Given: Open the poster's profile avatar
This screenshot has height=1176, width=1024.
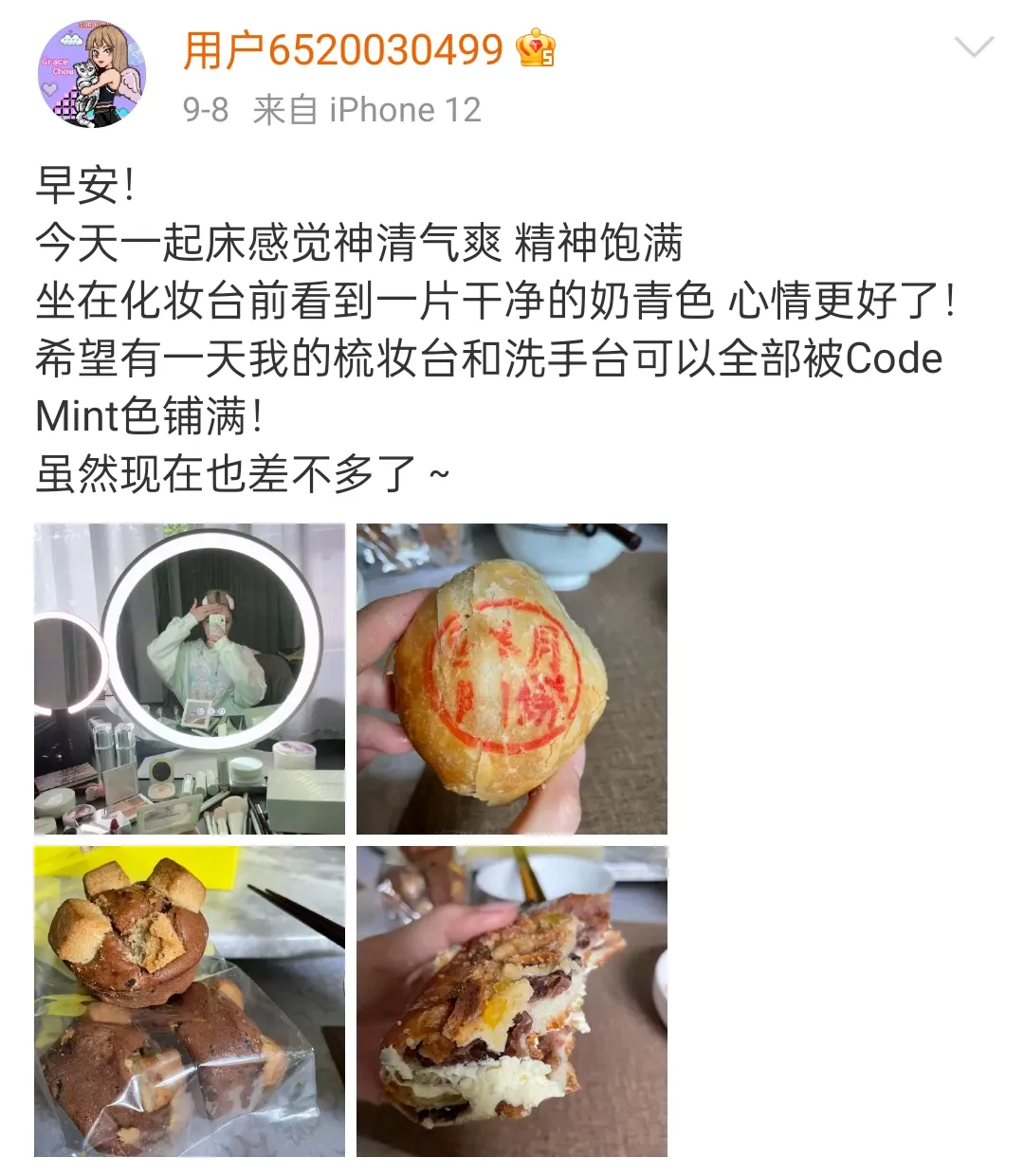Looking at the screenshot, I should pos(92,74).
